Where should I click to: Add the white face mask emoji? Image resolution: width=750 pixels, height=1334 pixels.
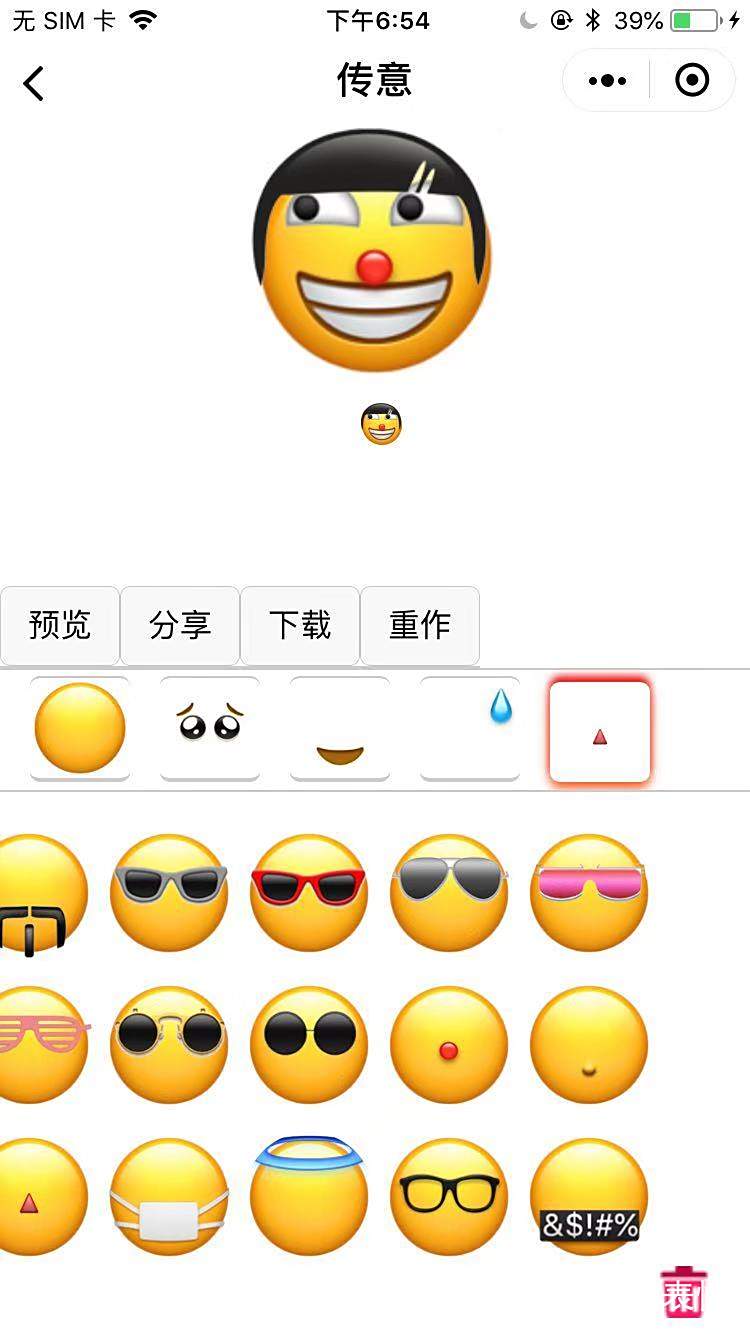click(x=169, y=1197)
